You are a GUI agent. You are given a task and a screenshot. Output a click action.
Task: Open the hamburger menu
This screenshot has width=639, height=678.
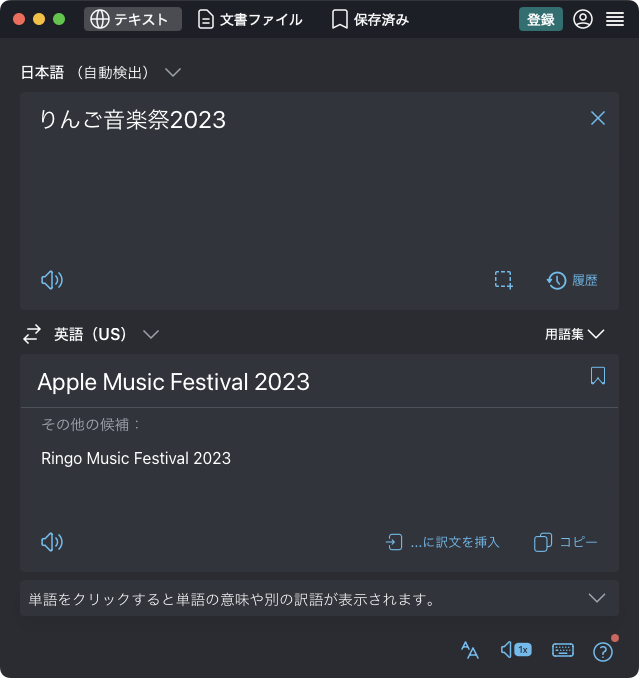click(x=615, y=19)
